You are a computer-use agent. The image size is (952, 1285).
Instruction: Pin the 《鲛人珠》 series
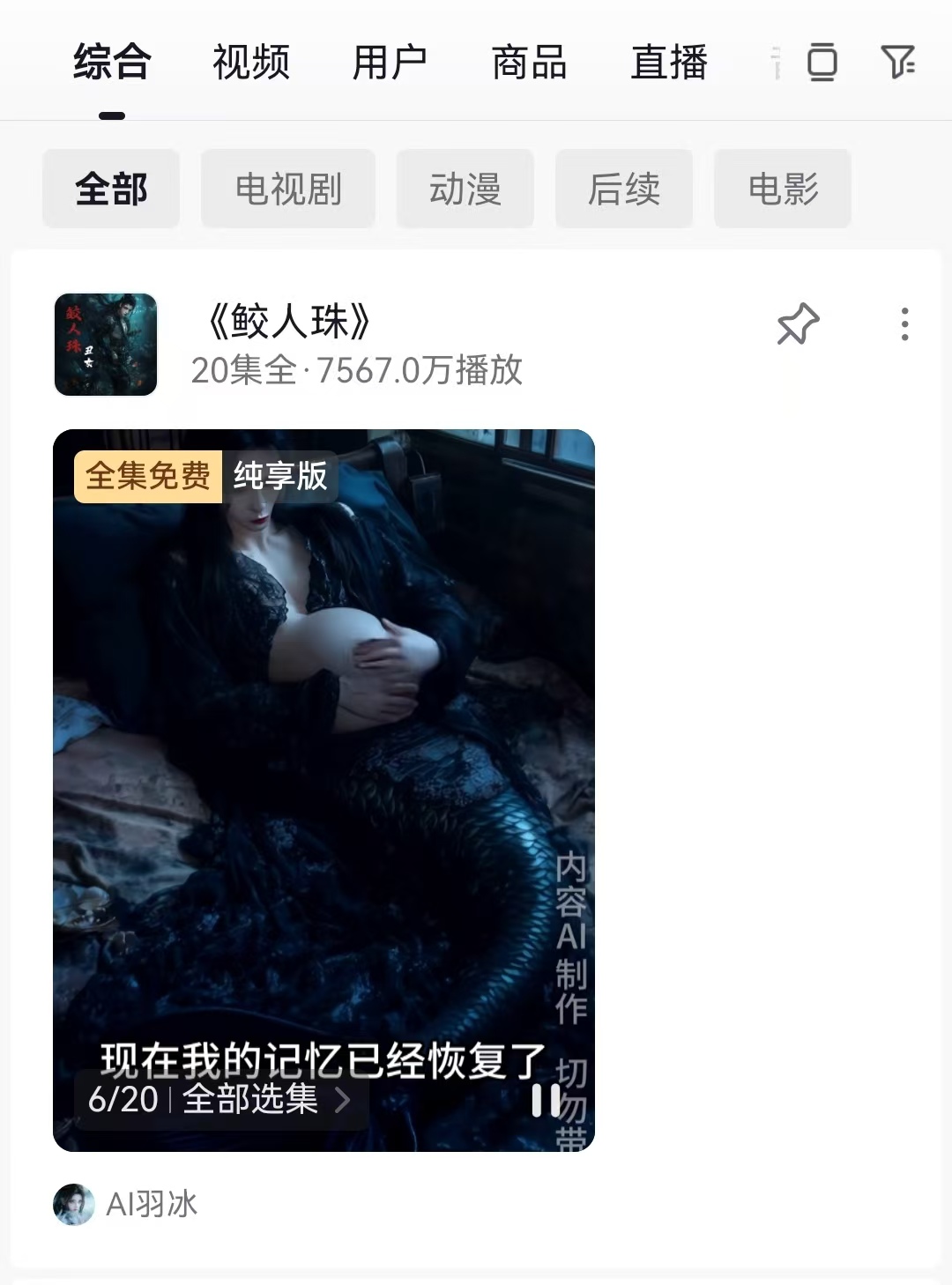click(x=798, y=324)
